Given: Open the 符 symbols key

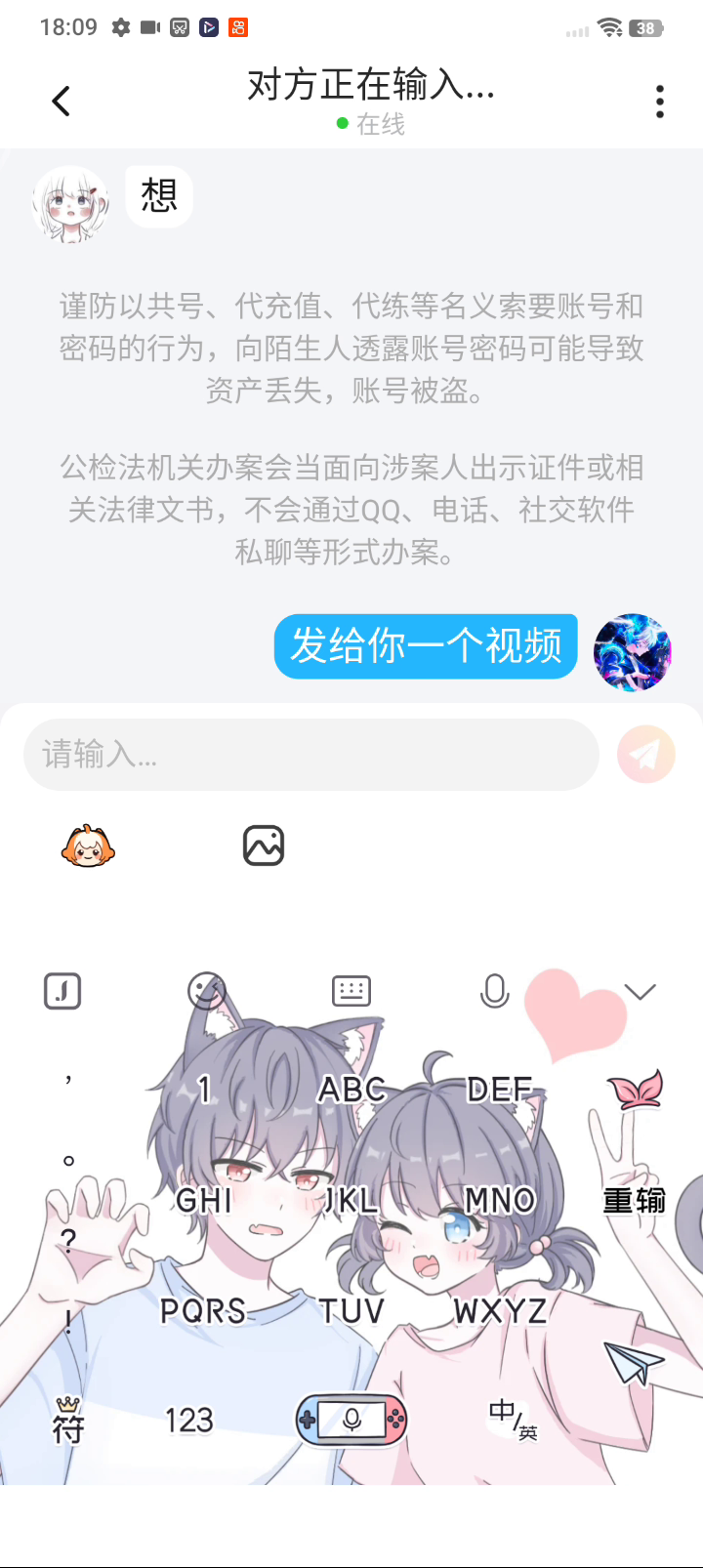Looking at the screenshot, I should pyautogui.click(x=67, y=1422).
